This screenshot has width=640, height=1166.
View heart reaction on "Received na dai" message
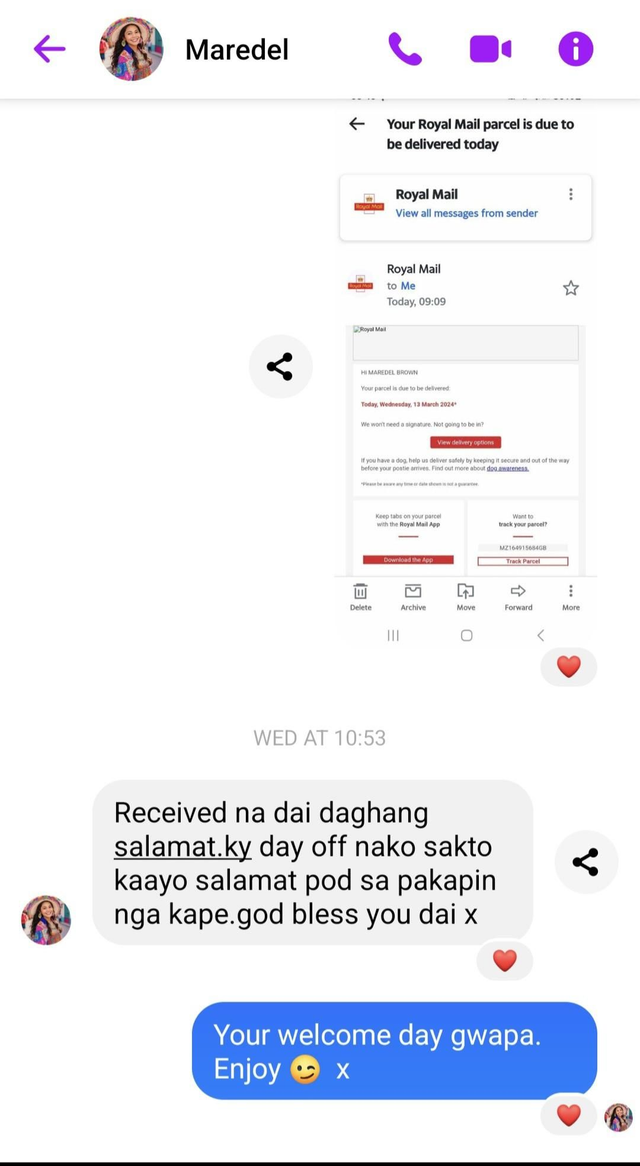(x=504, y=961)
